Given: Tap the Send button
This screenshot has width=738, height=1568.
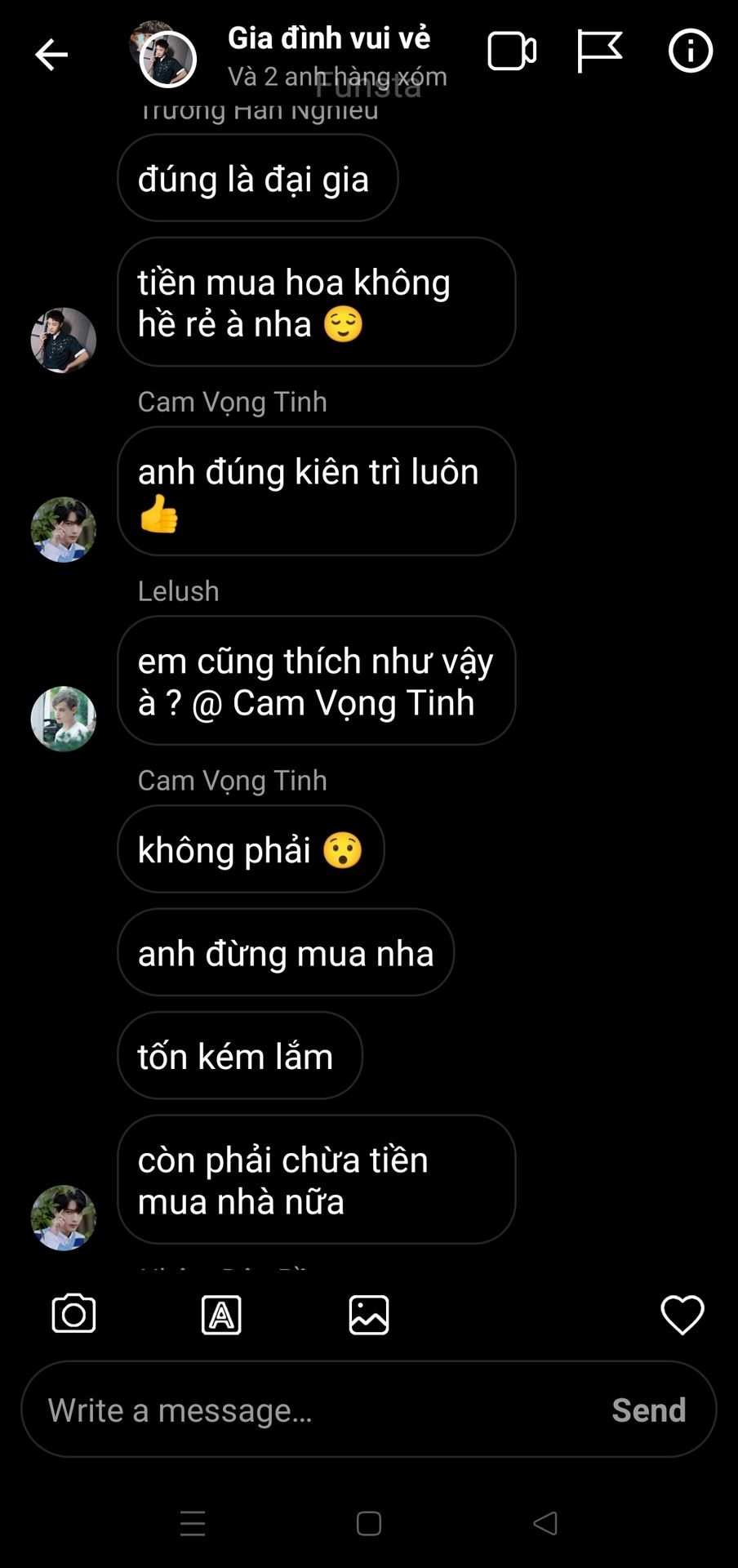Looking at the screenshot, I should [x=649, y=1410].
